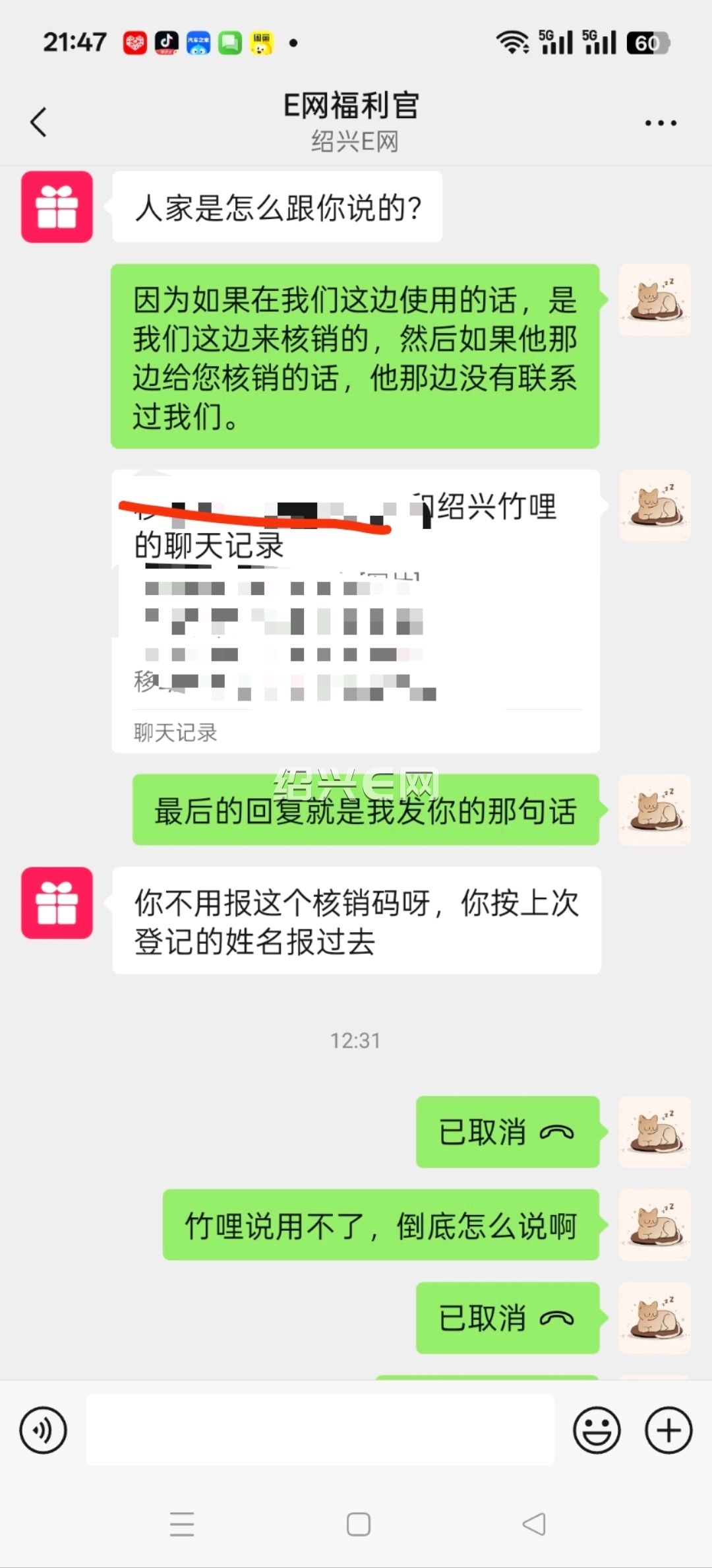Tap the system home button
The image size is (712, 1568).
(358, 1524)
